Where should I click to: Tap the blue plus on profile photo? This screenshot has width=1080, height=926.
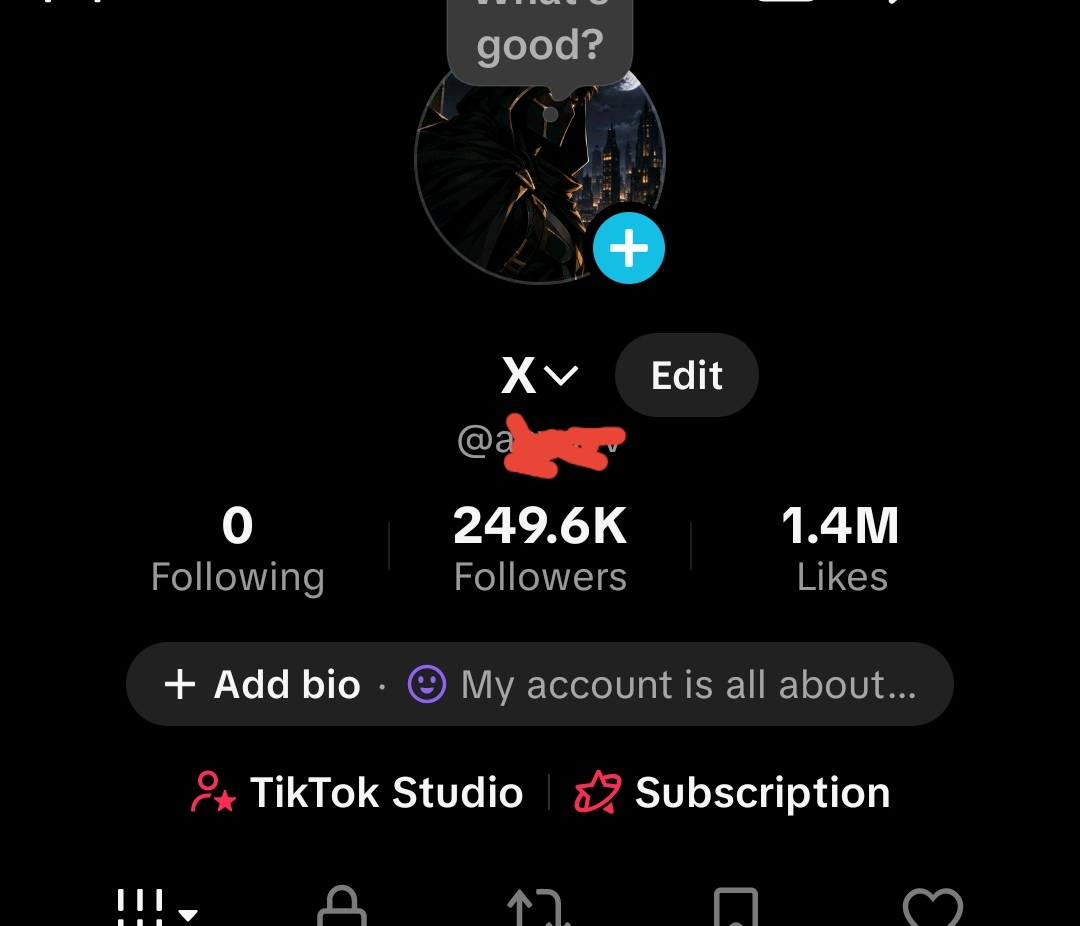(x=629, y=248)
